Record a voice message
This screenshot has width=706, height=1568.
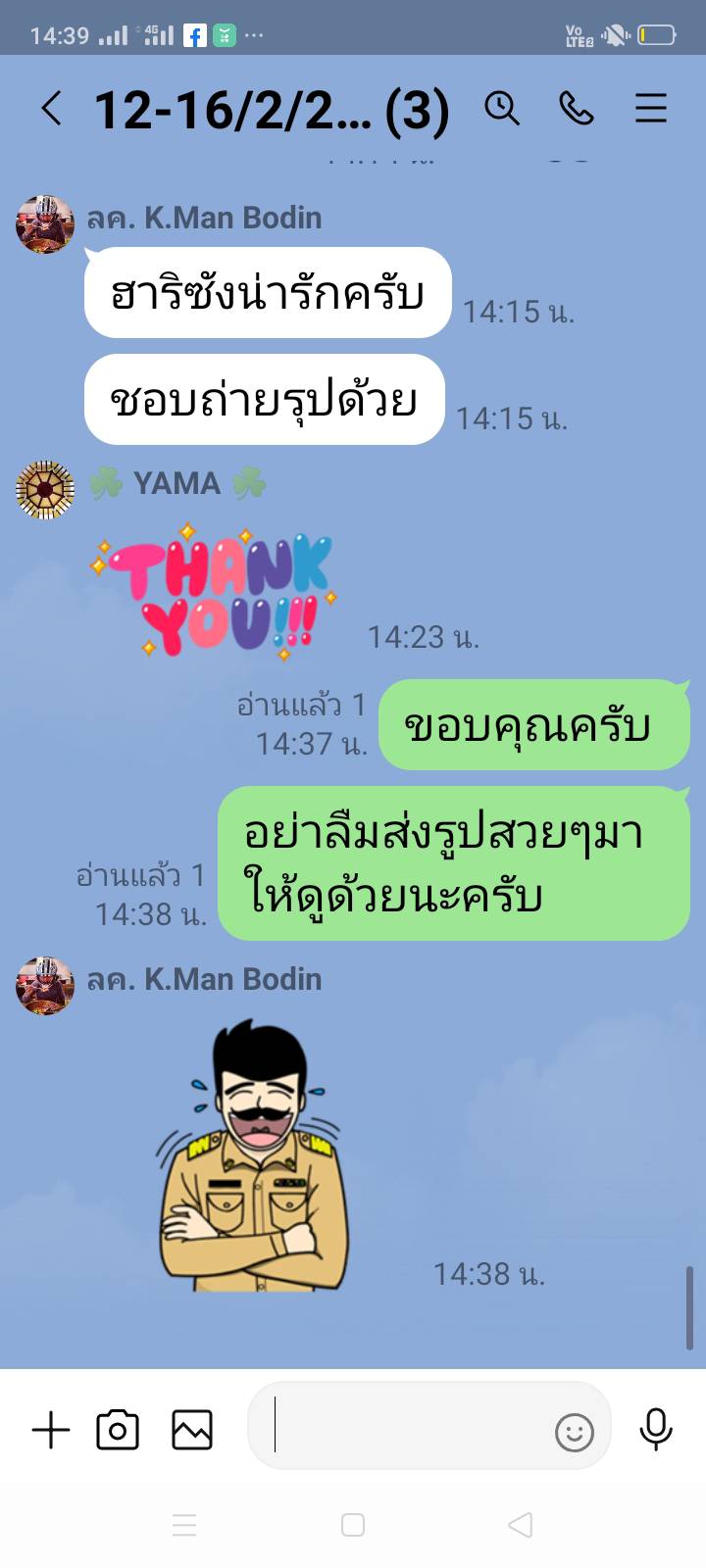(x=656, y=1429)
